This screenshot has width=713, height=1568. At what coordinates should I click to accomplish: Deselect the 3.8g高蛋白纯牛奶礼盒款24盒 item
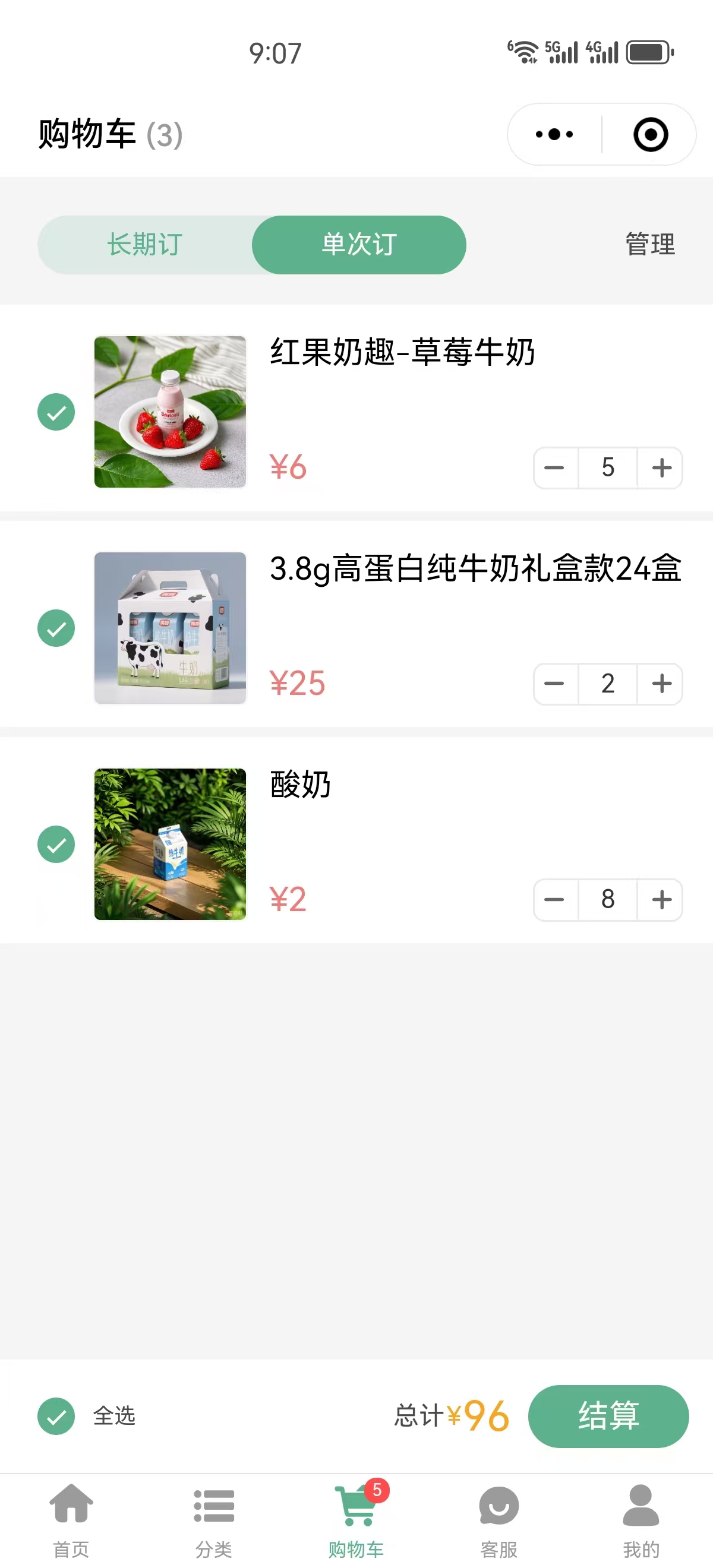tap(56, 628)
